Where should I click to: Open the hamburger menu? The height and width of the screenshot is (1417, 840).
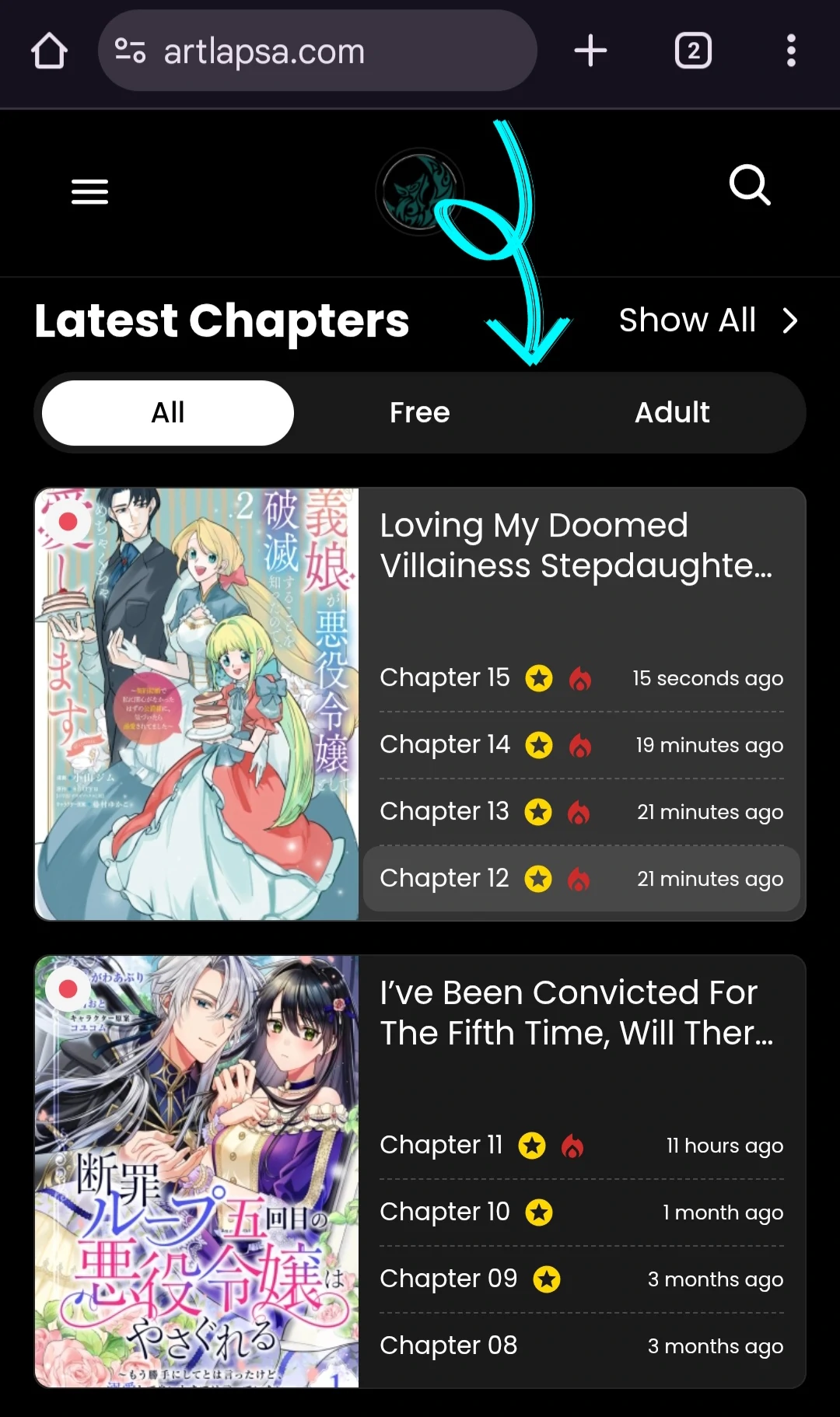coord(89,191)
